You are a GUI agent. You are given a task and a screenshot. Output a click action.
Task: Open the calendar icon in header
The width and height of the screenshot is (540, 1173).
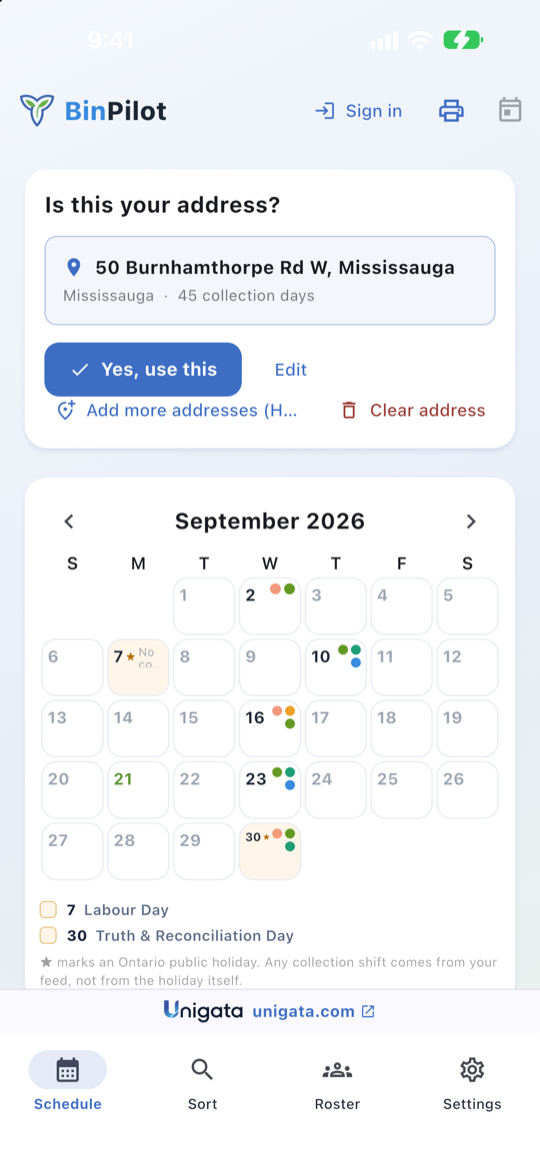[x=510, y=110]
